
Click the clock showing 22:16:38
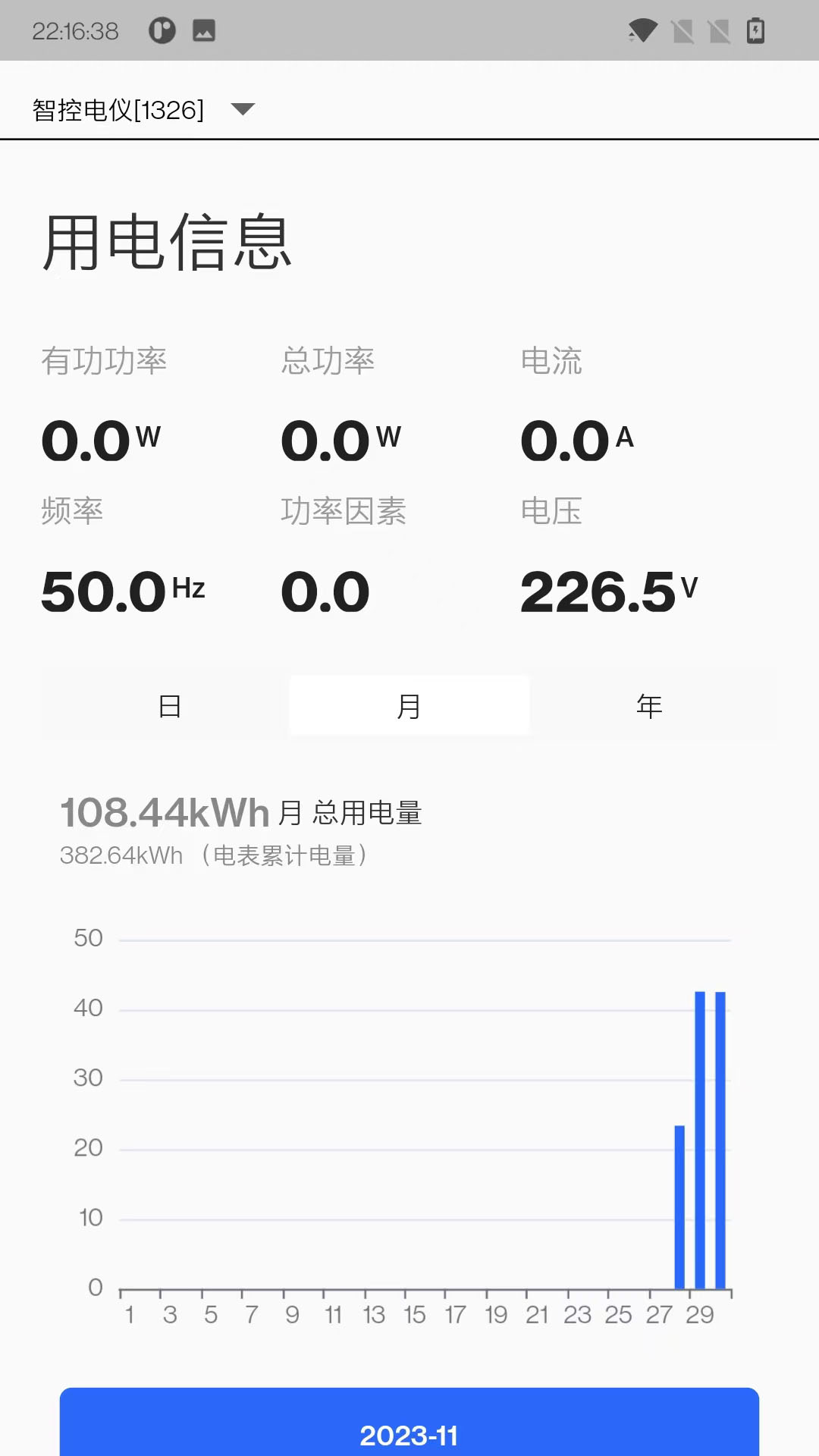point(76,30)
